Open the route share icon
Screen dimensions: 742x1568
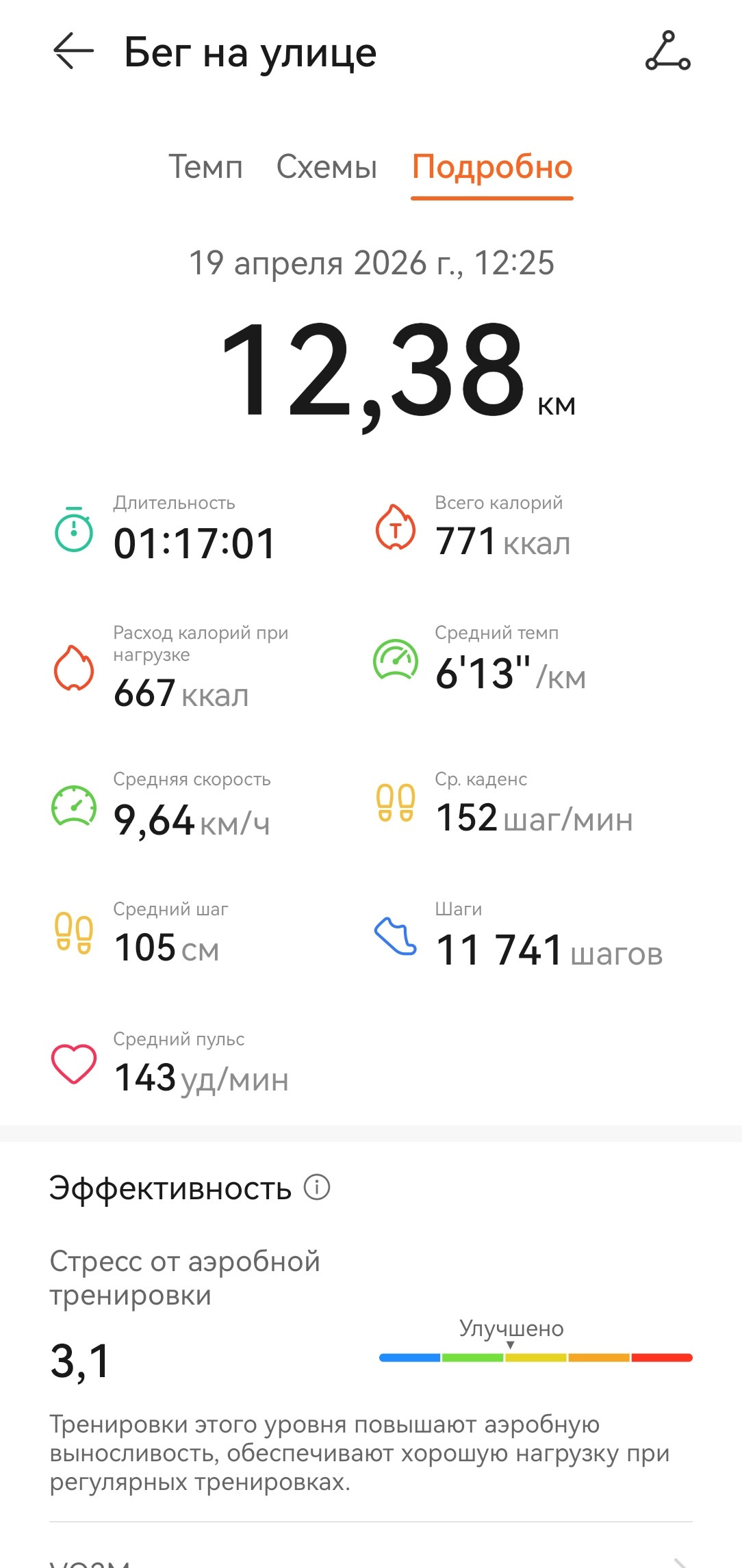click(x=668, y=51)
